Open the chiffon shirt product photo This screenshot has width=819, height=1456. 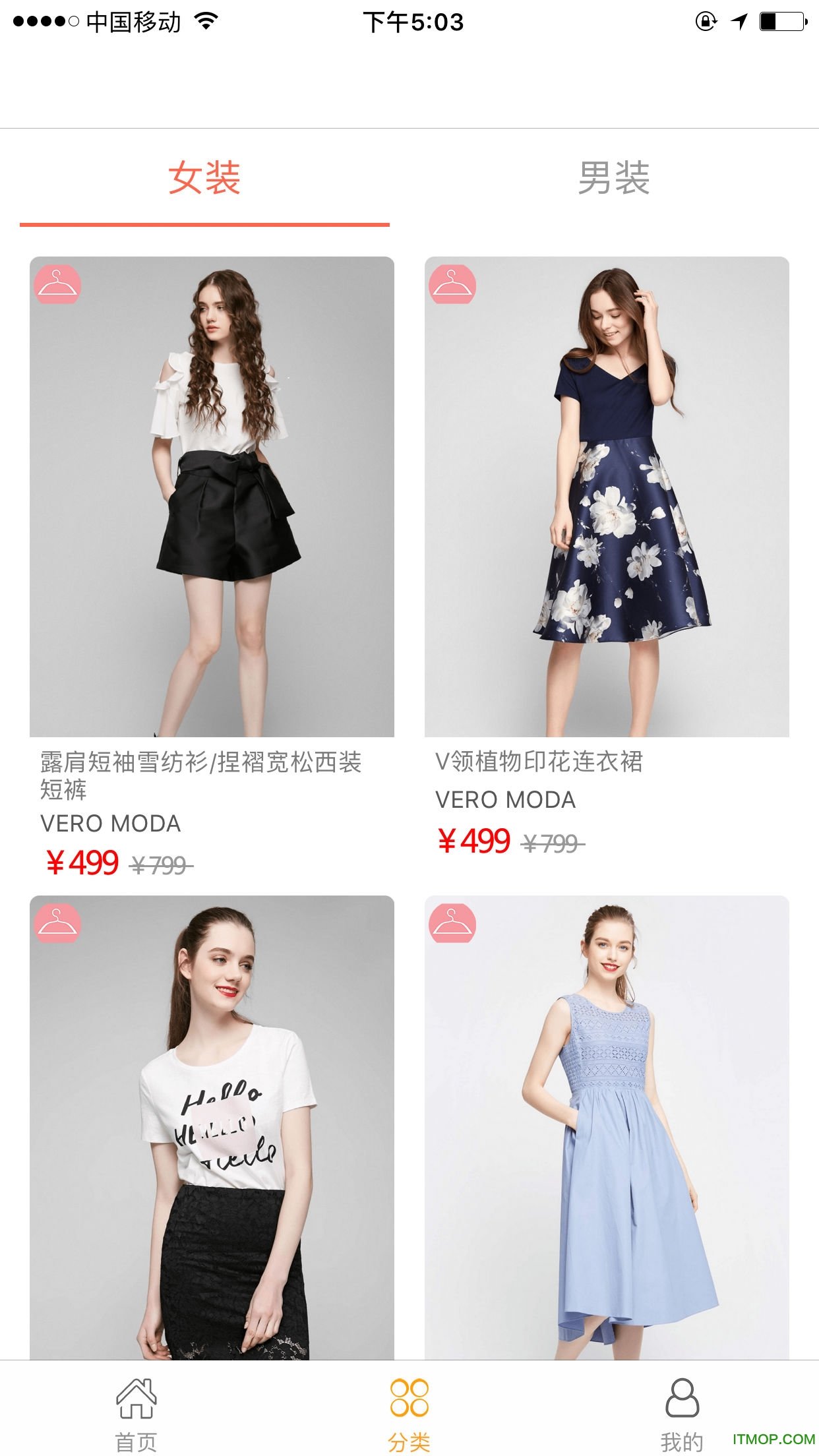click(212, 501)
